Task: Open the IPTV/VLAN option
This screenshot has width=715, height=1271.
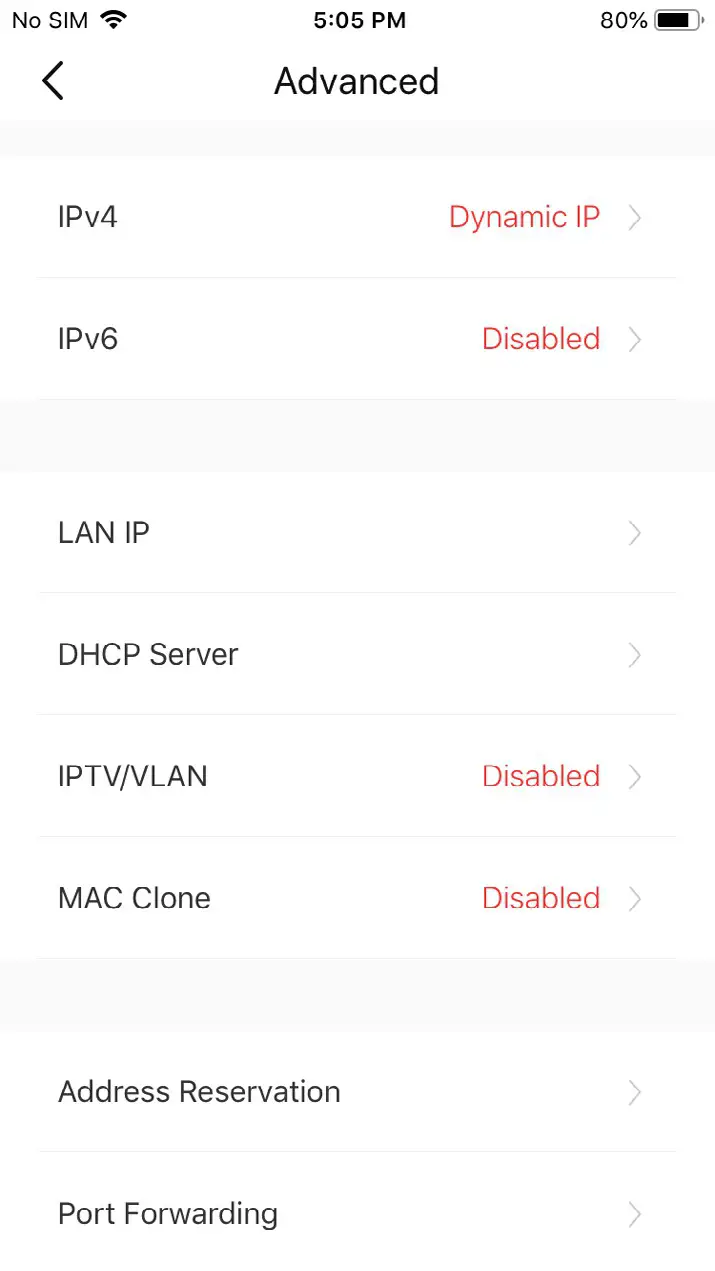Action: click(357, 777)
